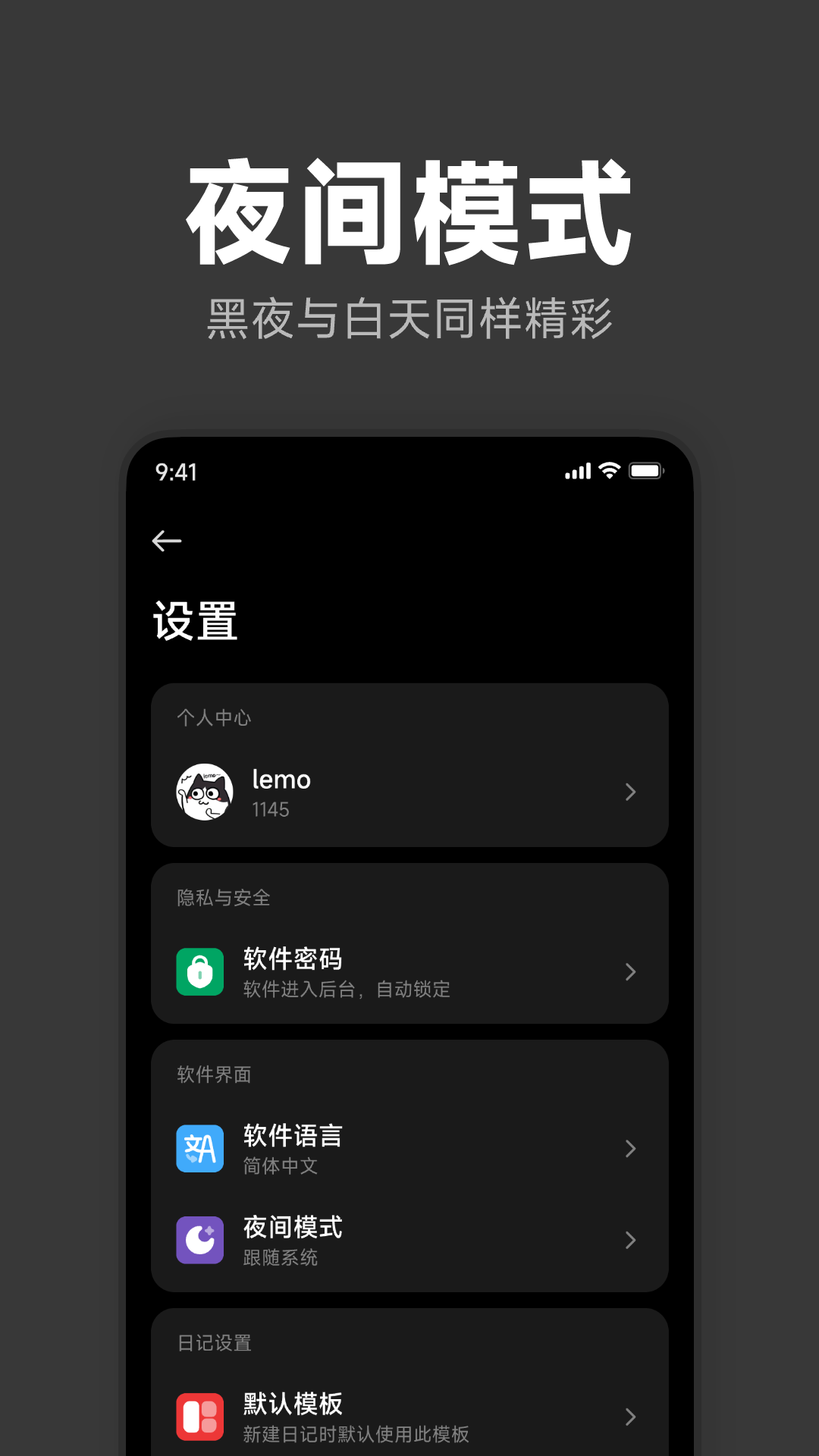Open 默认模板 diary template settings
The height and width of the screenshot is (1456, 819).
point(409,1417)
